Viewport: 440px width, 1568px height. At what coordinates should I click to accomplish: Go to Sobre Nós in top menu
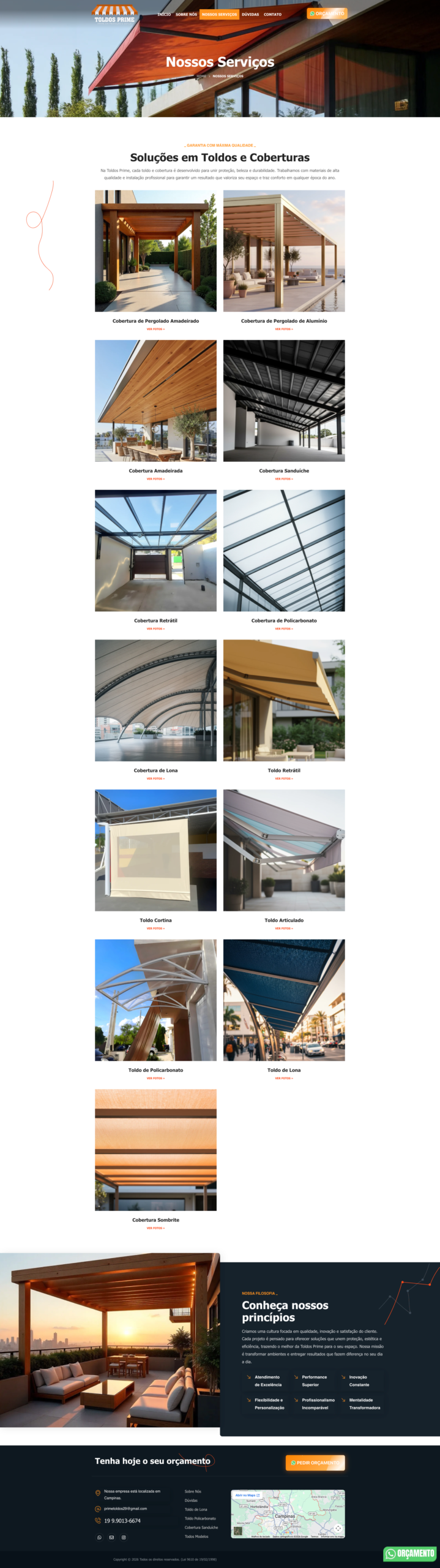point(186,14)
